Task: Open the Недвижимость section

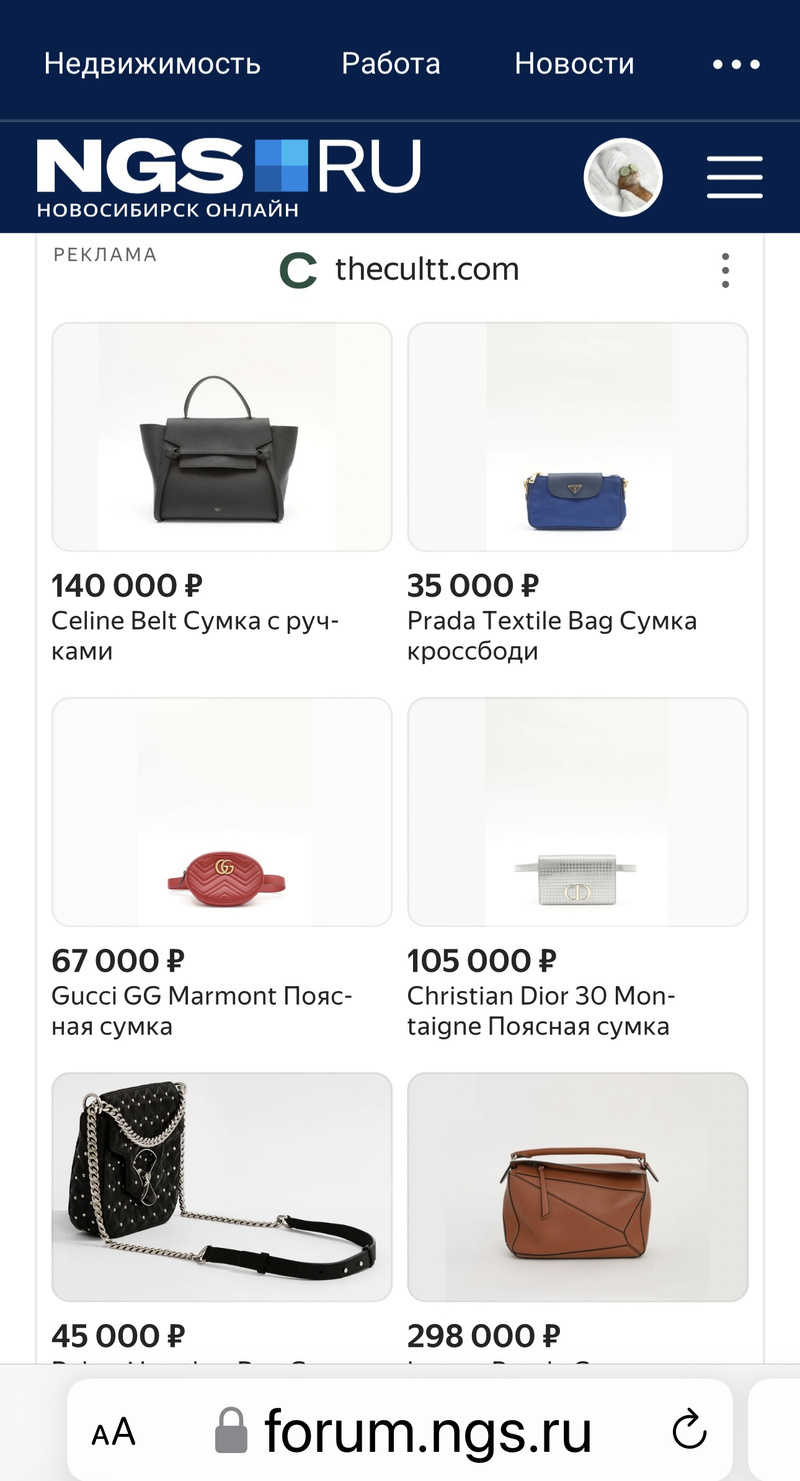Action: 152,64
